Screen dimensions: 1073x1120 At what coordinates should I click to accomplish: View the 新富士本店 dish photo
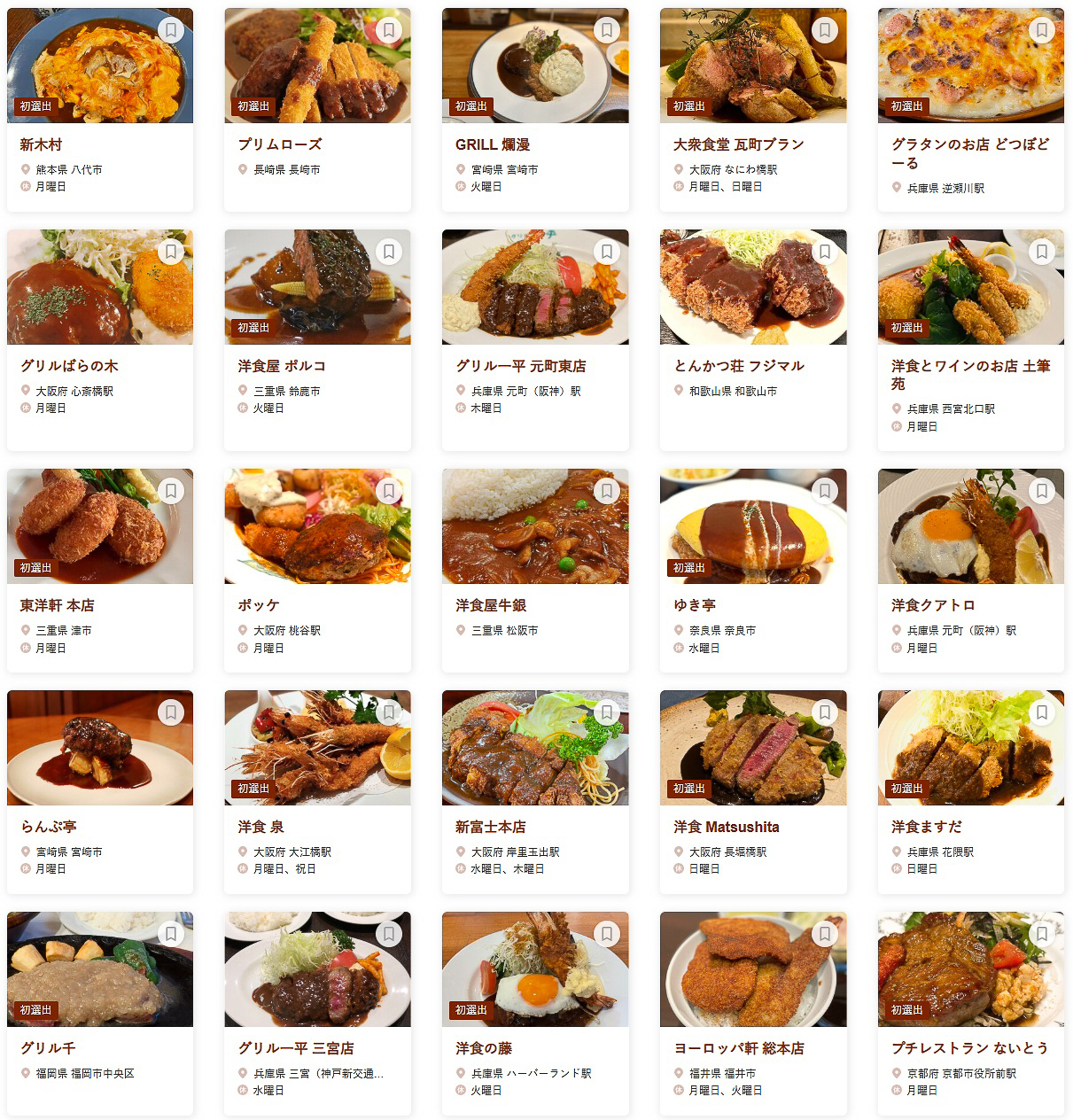pyautogui.click(x=535, y=747)
